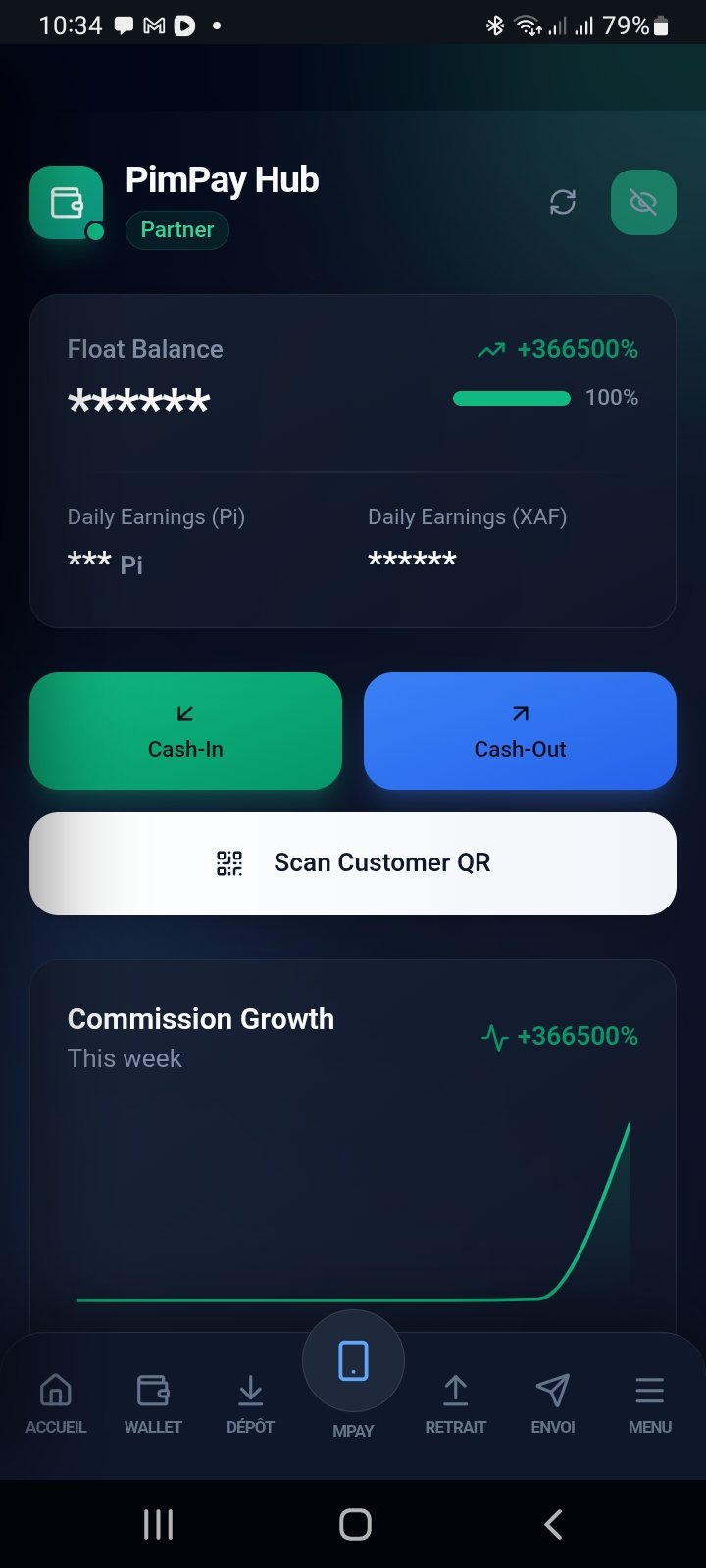Go back using the system back button
This screenshot has height=1568, width=706.
click(x=553, y=1524)
